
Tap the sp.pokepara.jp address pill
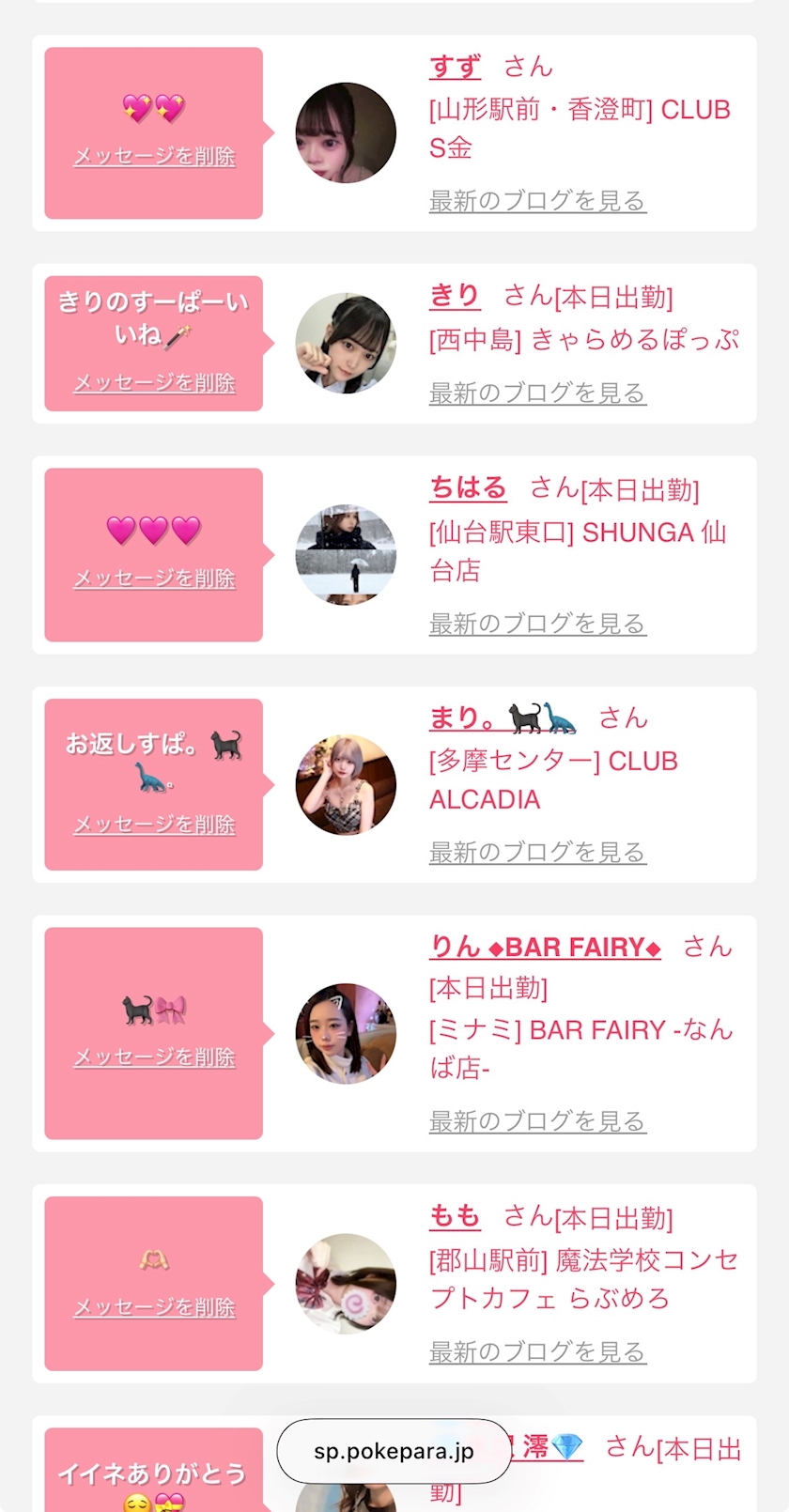(x=394, y=1451)
